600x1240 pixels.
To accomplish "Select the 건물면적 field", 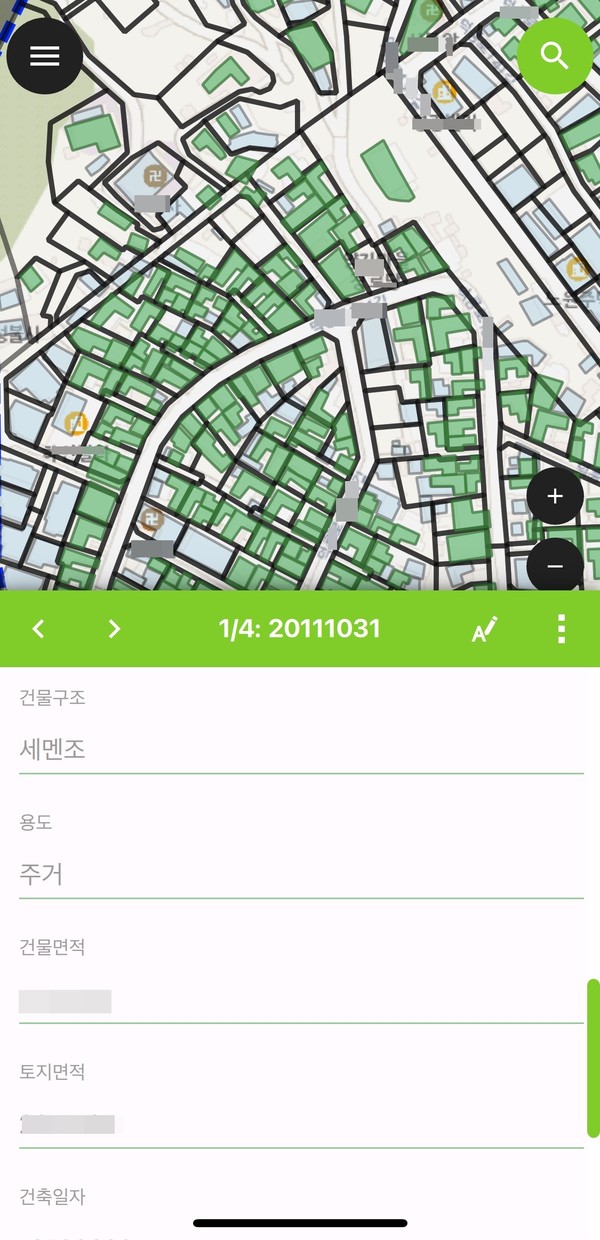I will 300,1000.
